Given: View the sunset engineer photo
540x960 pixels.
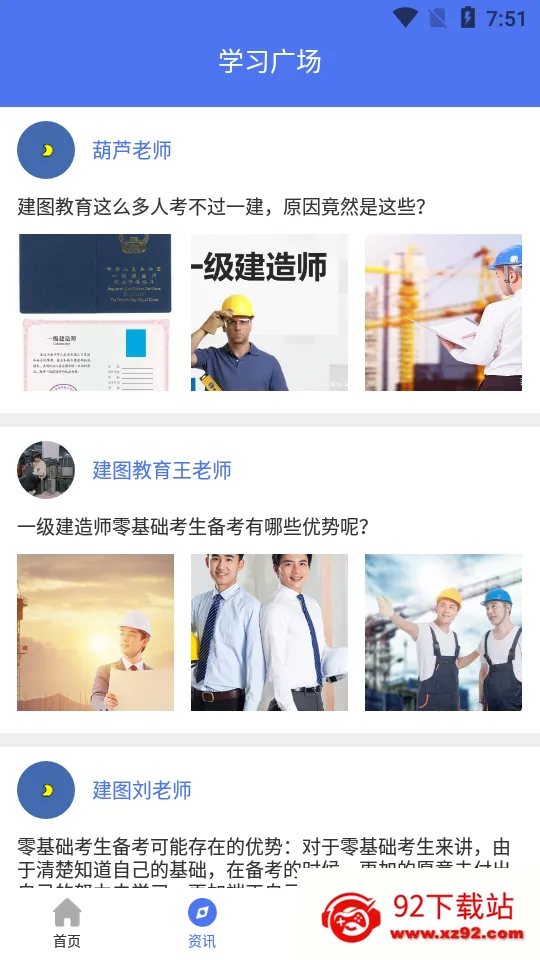Looking at the screenshot, I should pyautogui.click(x=96, y=632).
